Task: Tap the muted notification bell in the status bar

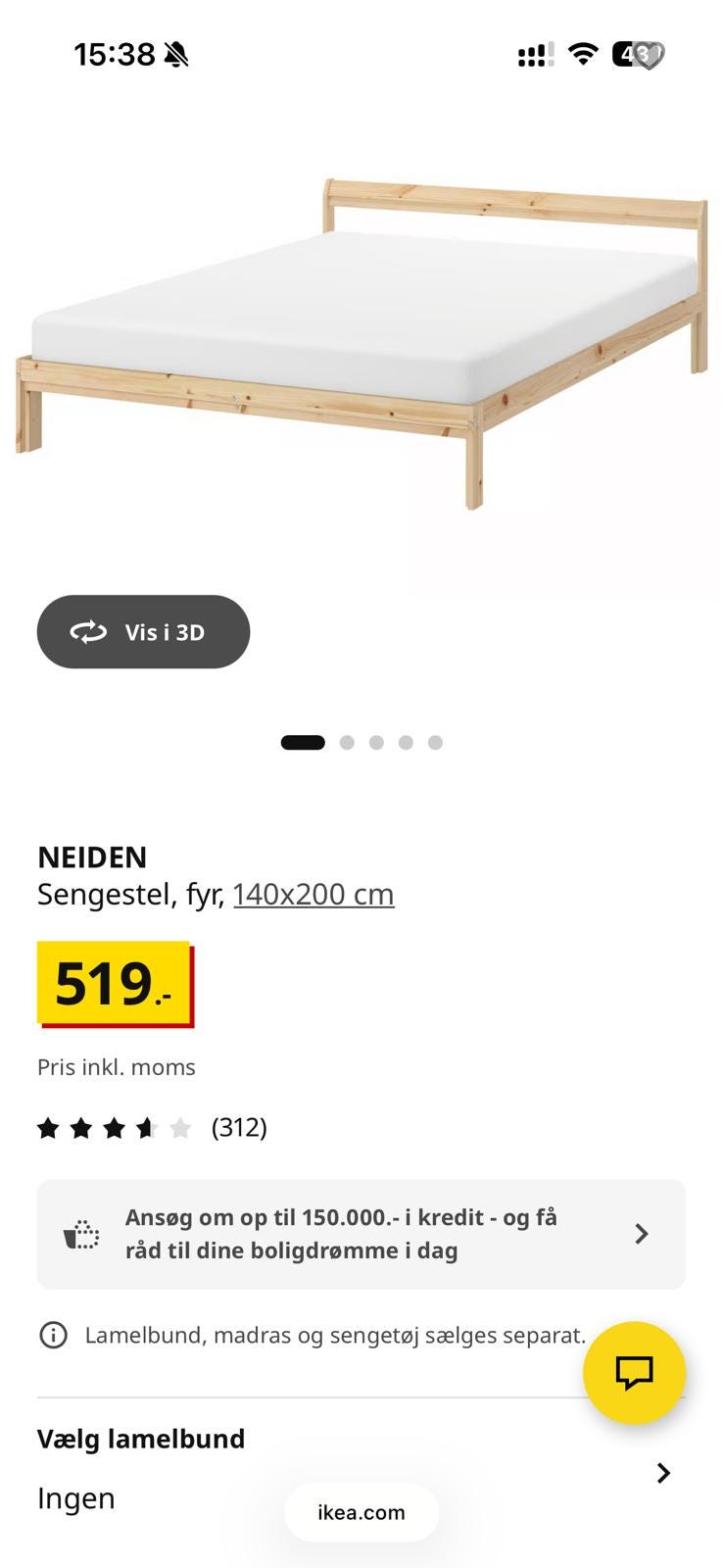Action: [x=172, y=54]
